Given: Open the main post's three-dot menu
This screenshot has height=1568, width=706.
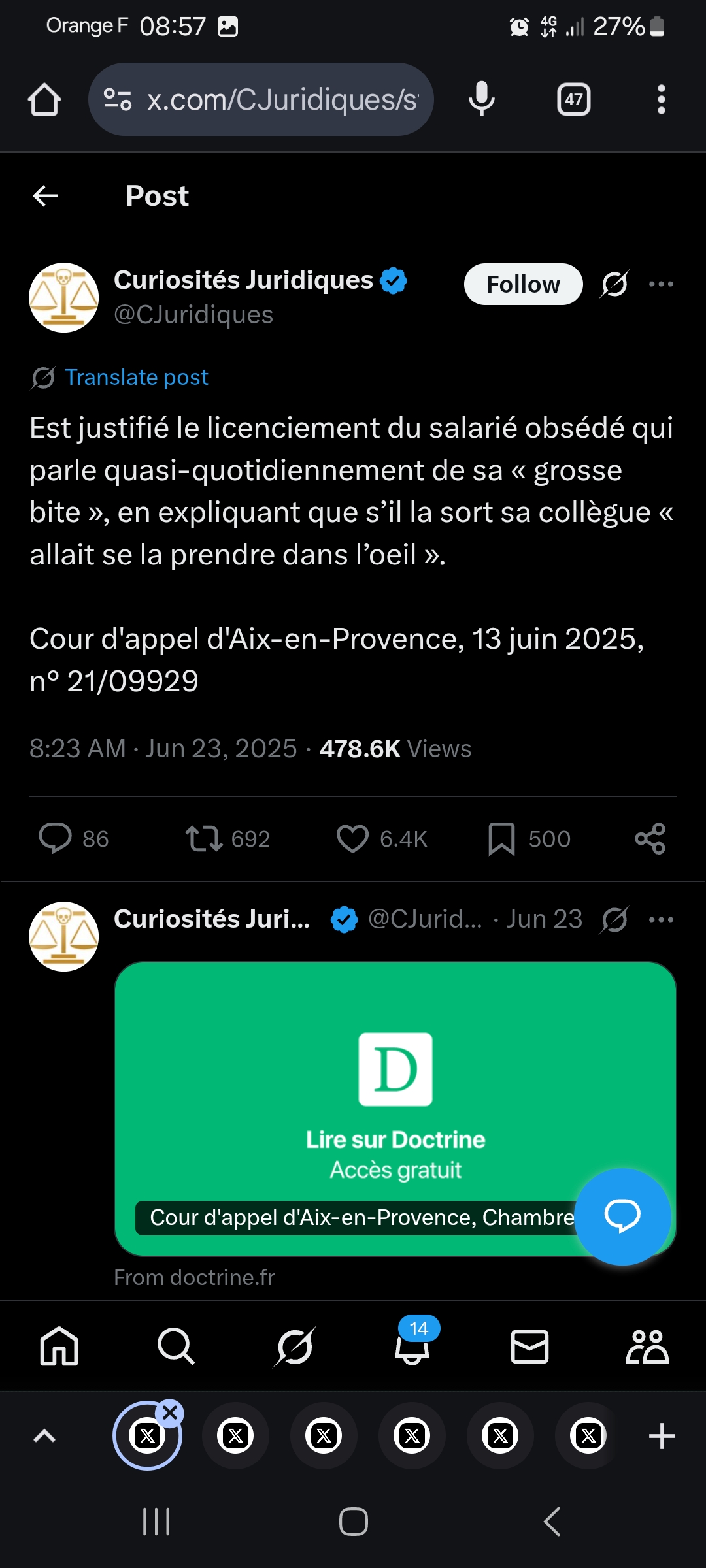Looking at the screenshot, I should point(661,284).
